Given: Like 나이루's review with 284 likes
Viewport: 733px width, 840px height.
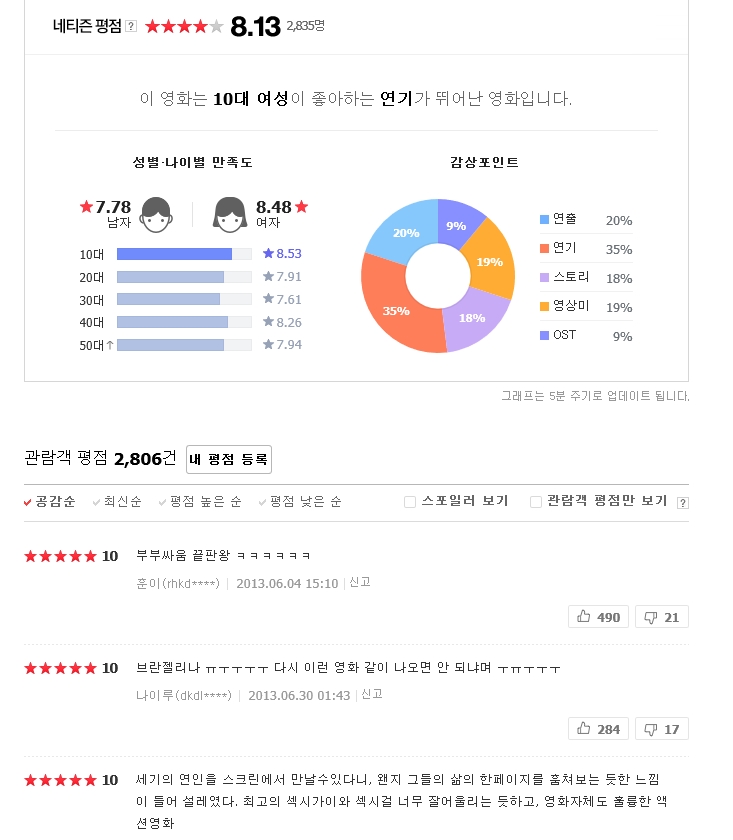Looking at the screenshot, I should (597, 729).
